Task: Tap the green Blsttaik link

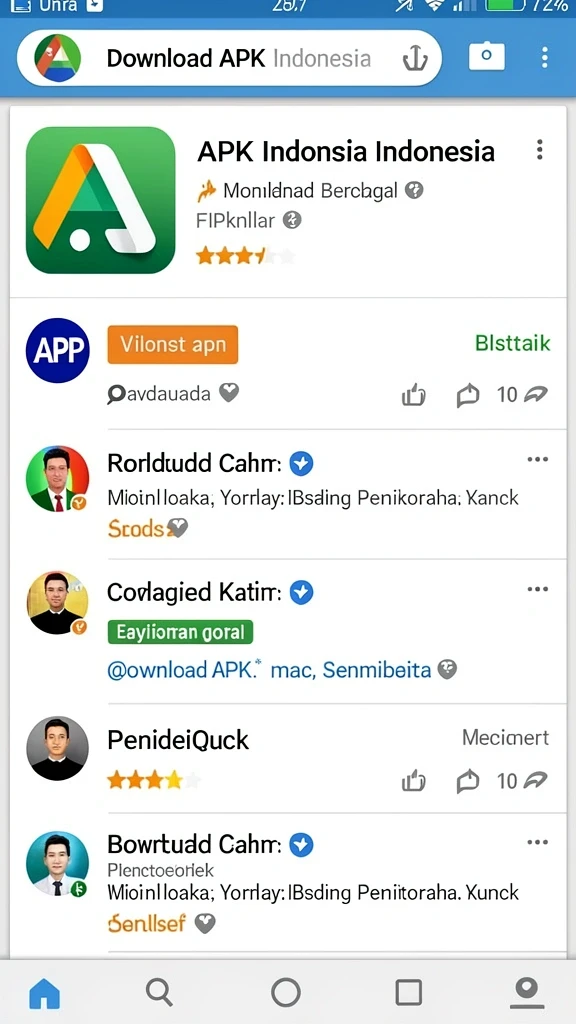Action: [513, 343]
